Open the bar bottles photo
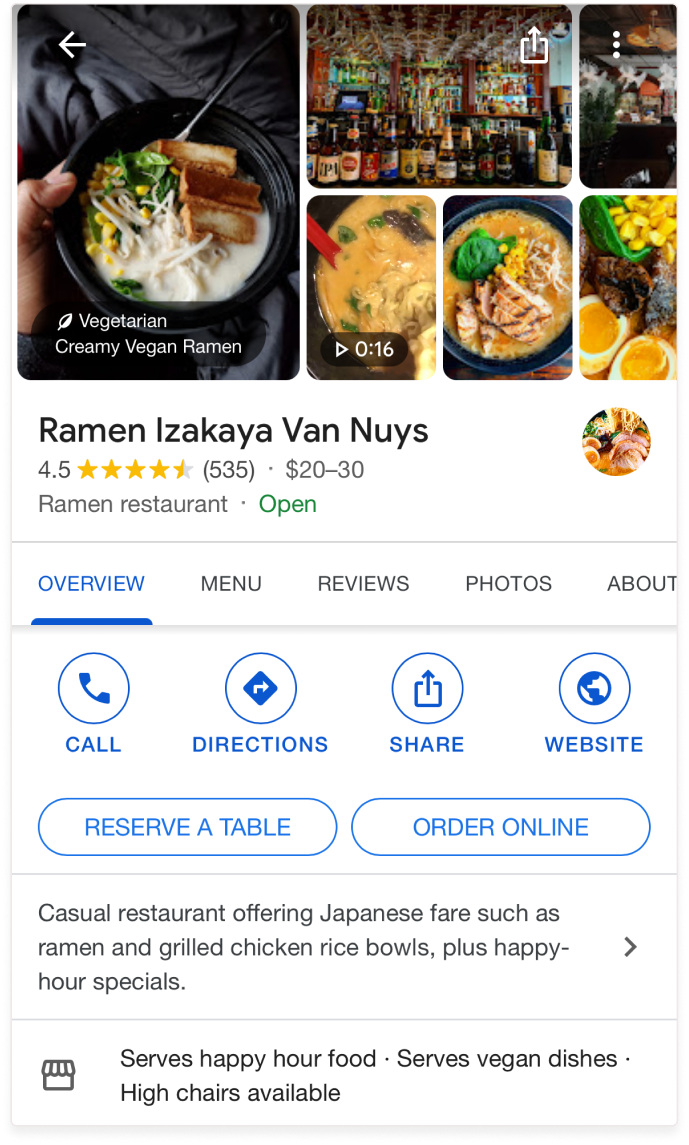The width and height of the screenshot is (689, 1145). click(438, 100)
